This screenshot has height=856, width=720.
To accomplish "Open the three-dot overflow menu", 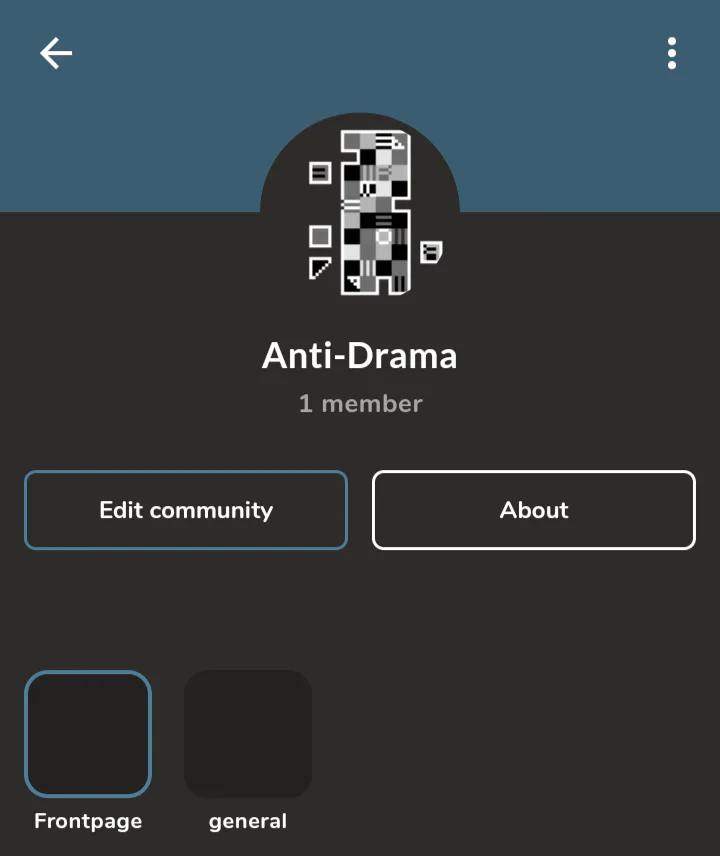I will [672, 54].
